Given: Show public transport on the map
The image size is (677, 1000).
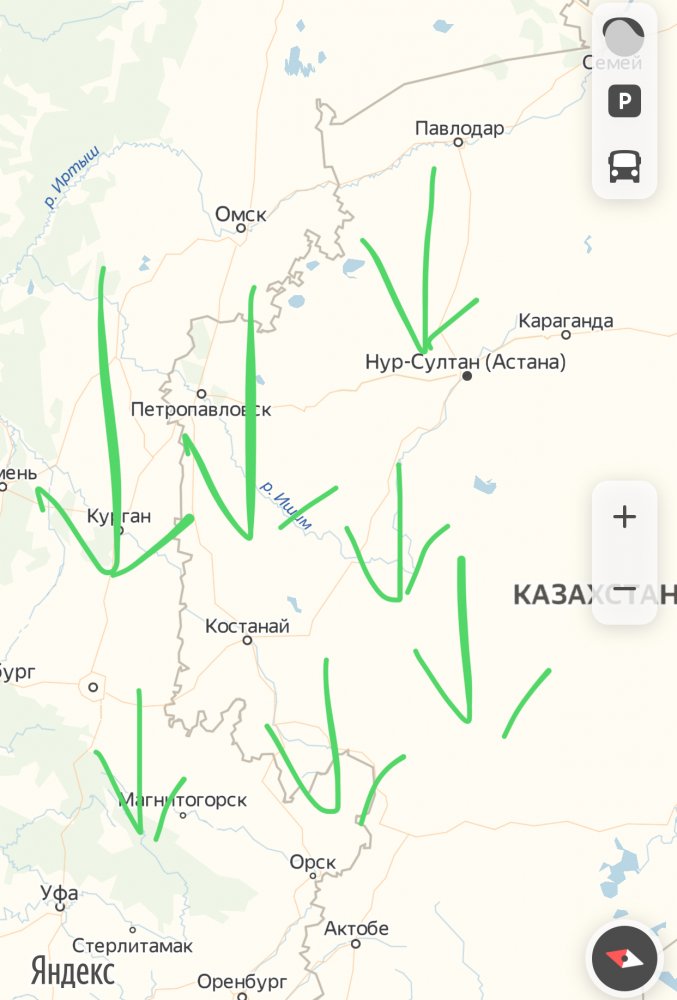Looking at the screenshot, I should (x=625, y=165).
